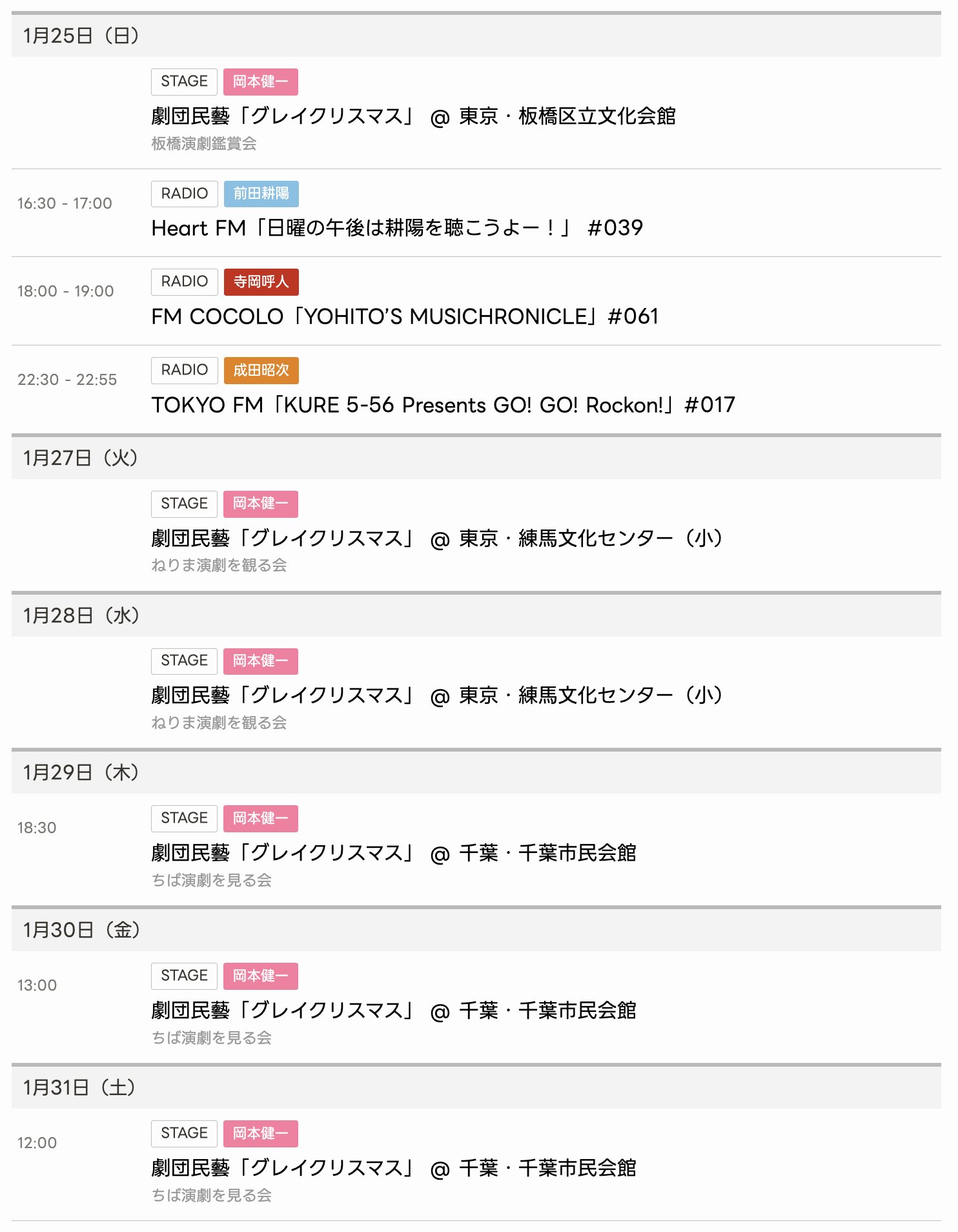Open FM COCOLO YOHITO'S MUSICHRONICLE #061 entry

coord(405,316)
